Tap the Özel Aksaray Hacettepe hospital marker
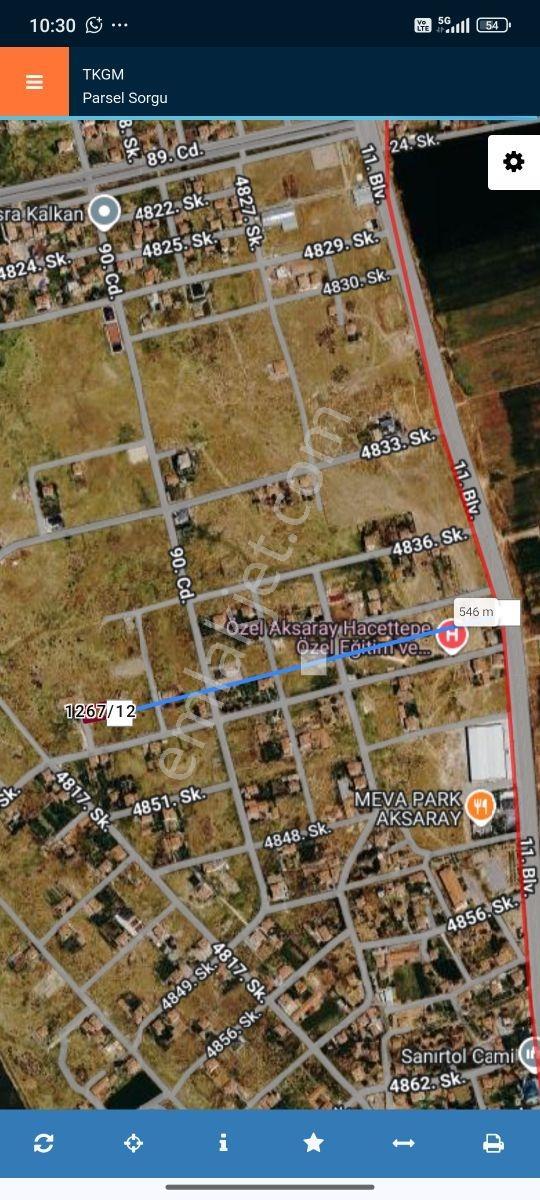The height and width of the screenshot is (1200, 540). tap(452, 636)
